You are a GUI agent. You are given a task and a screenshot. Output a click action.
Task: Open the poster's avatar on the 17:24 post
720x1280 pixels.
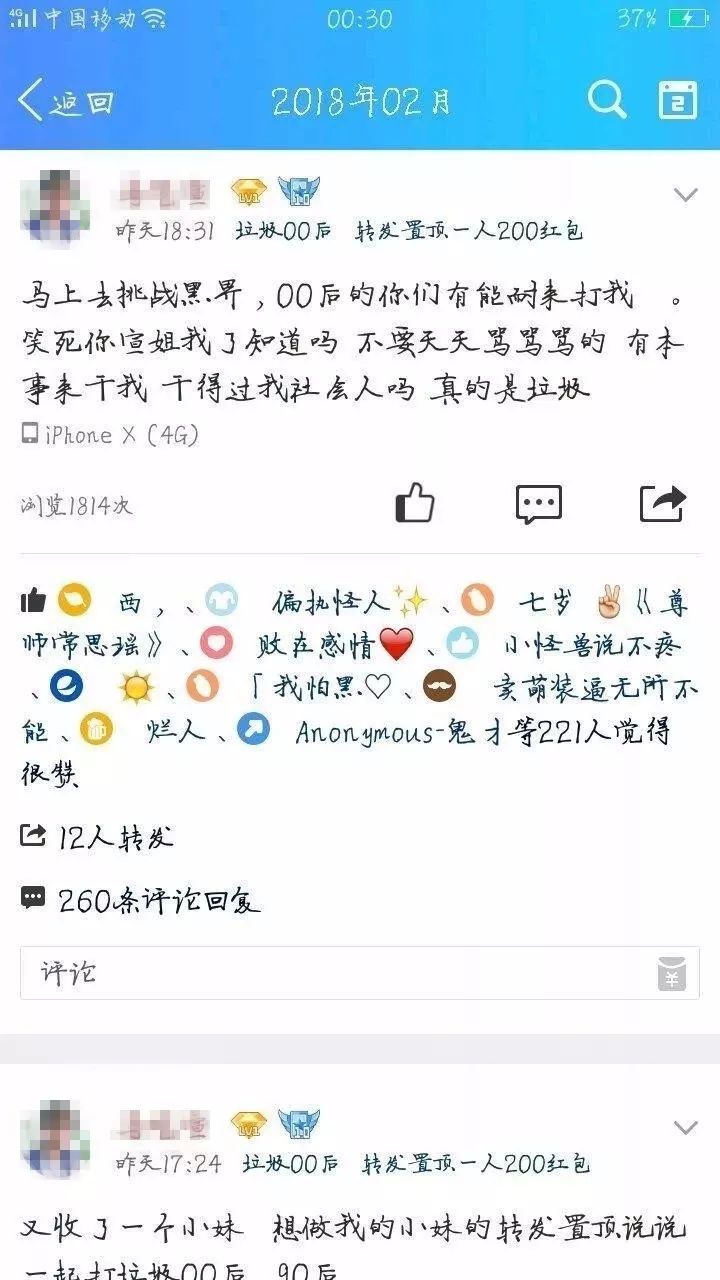[x=54, y=1139]
